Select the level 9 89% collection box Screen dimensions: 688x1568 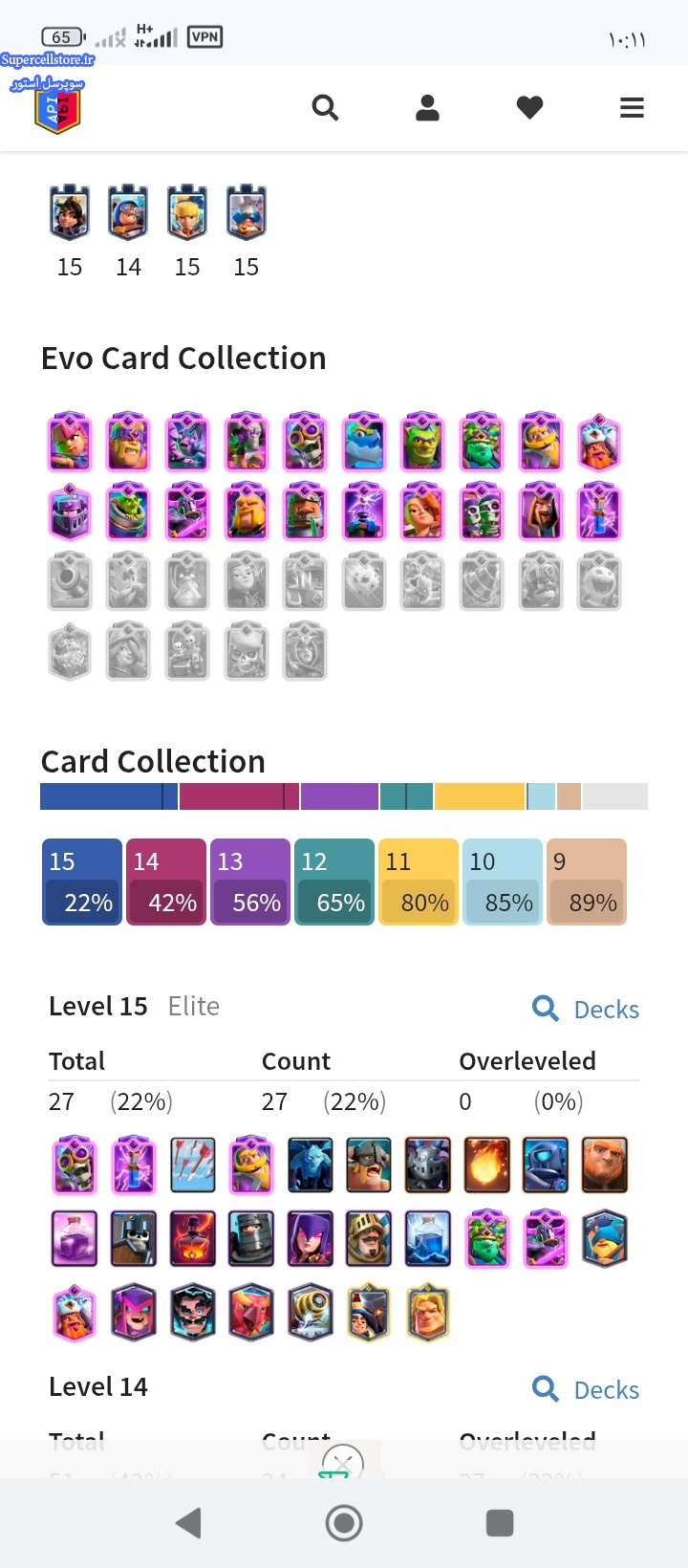point(587,882)
